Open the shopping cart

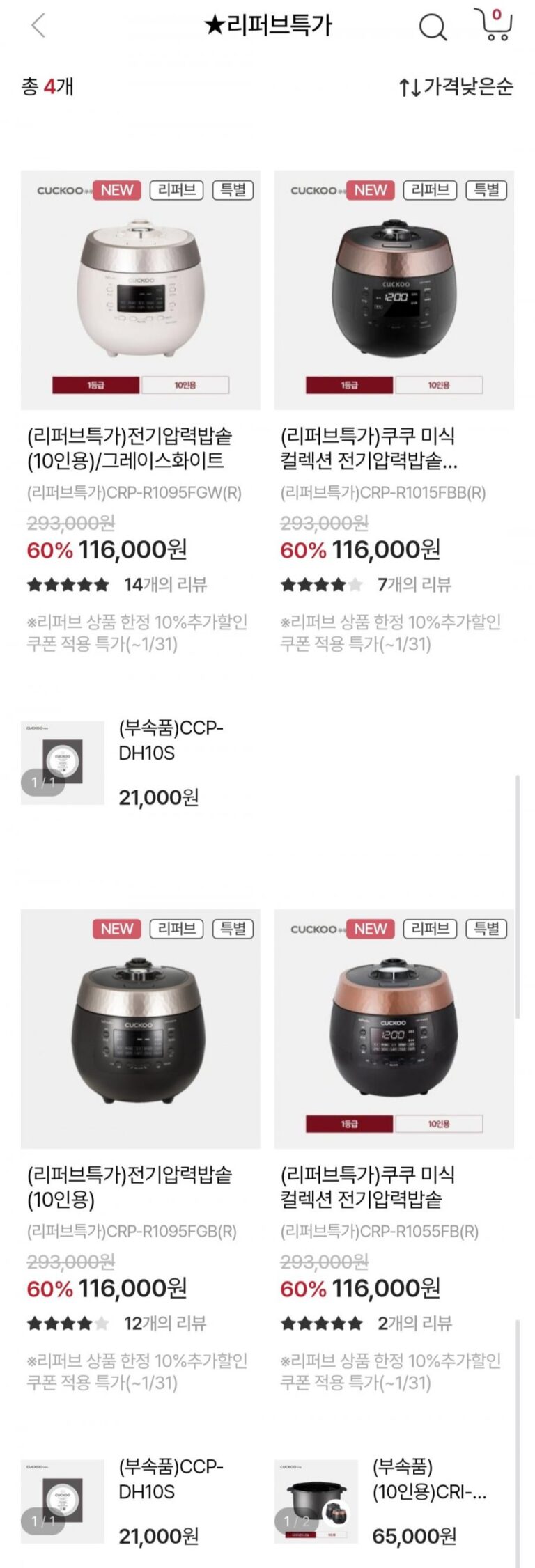tap(494, 25)
